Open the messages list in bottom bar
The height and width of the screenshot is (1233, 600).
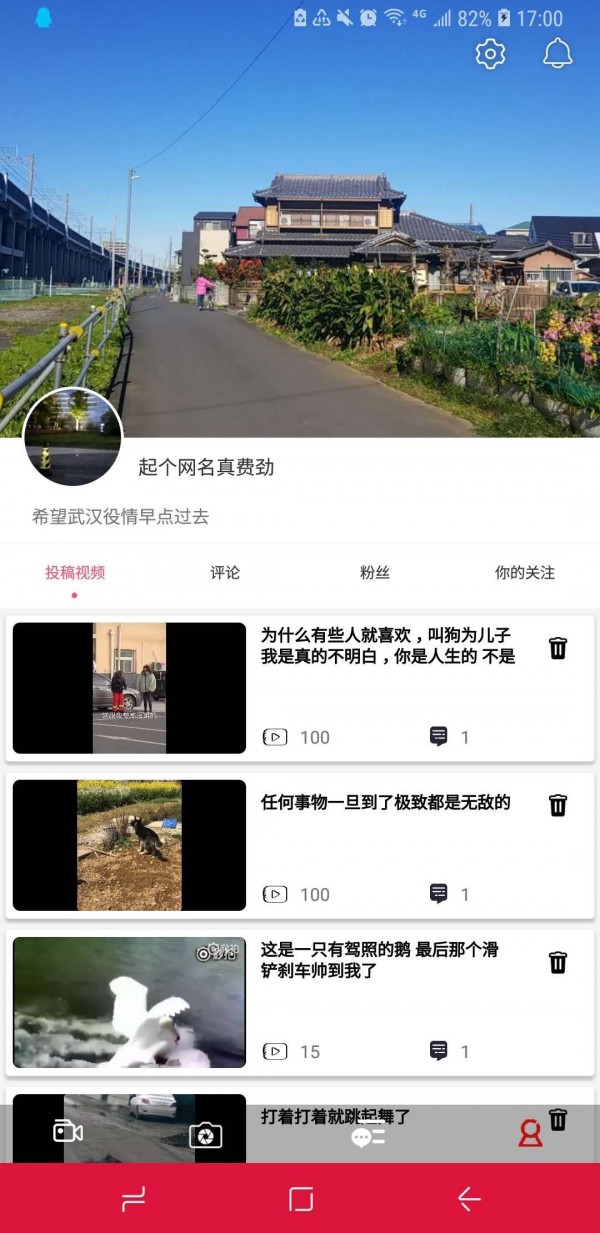pos(368,1135)
